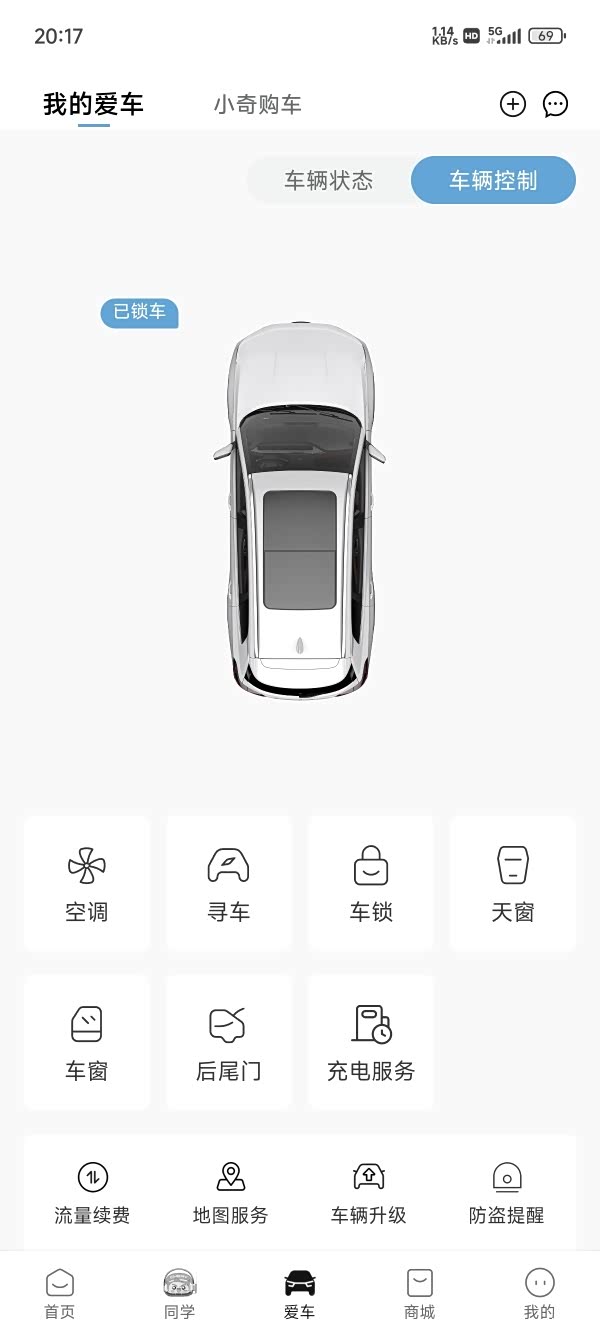Open the 天窗 sunroof control

pyautogui.click(x=513, y=883)
